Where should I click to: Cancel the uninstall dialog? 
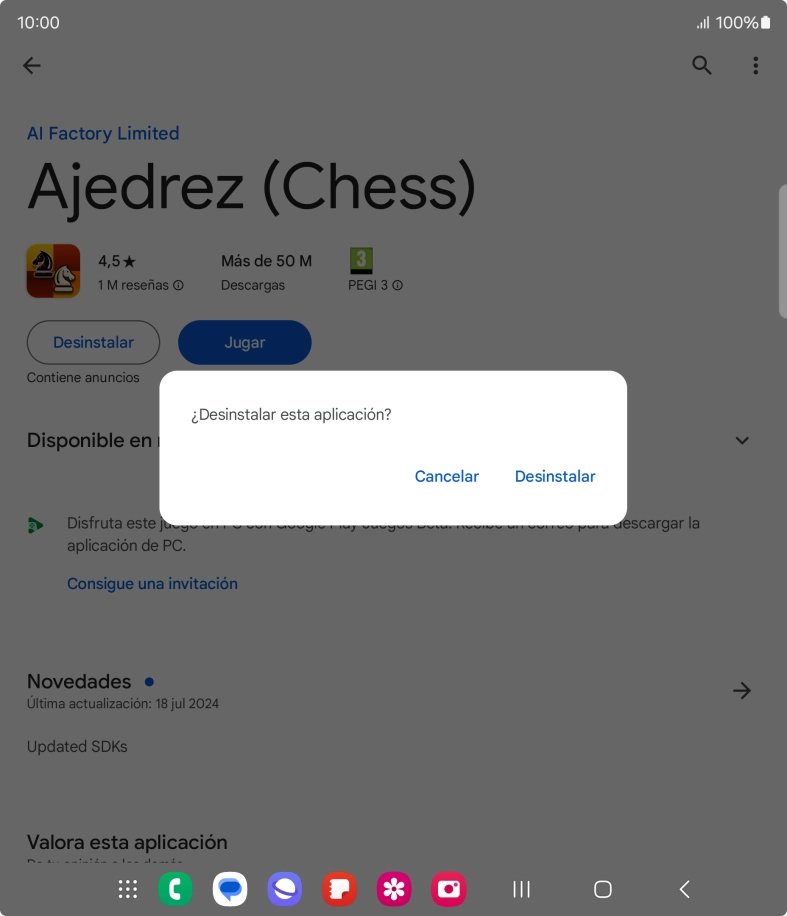click(447, 476)
